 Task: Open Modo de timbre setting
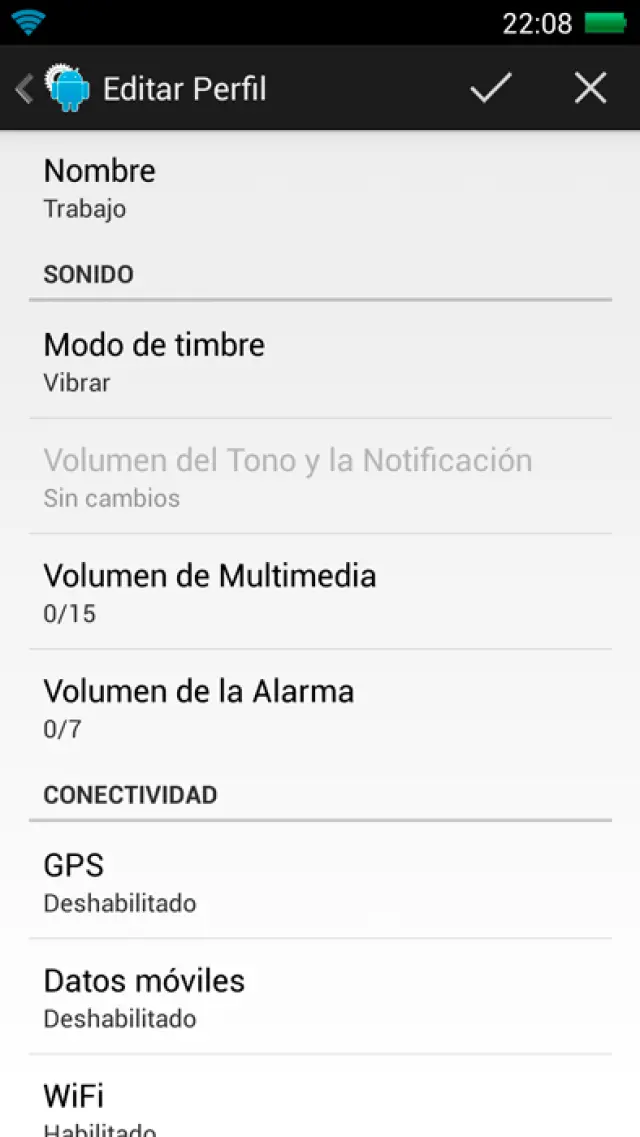320,361
